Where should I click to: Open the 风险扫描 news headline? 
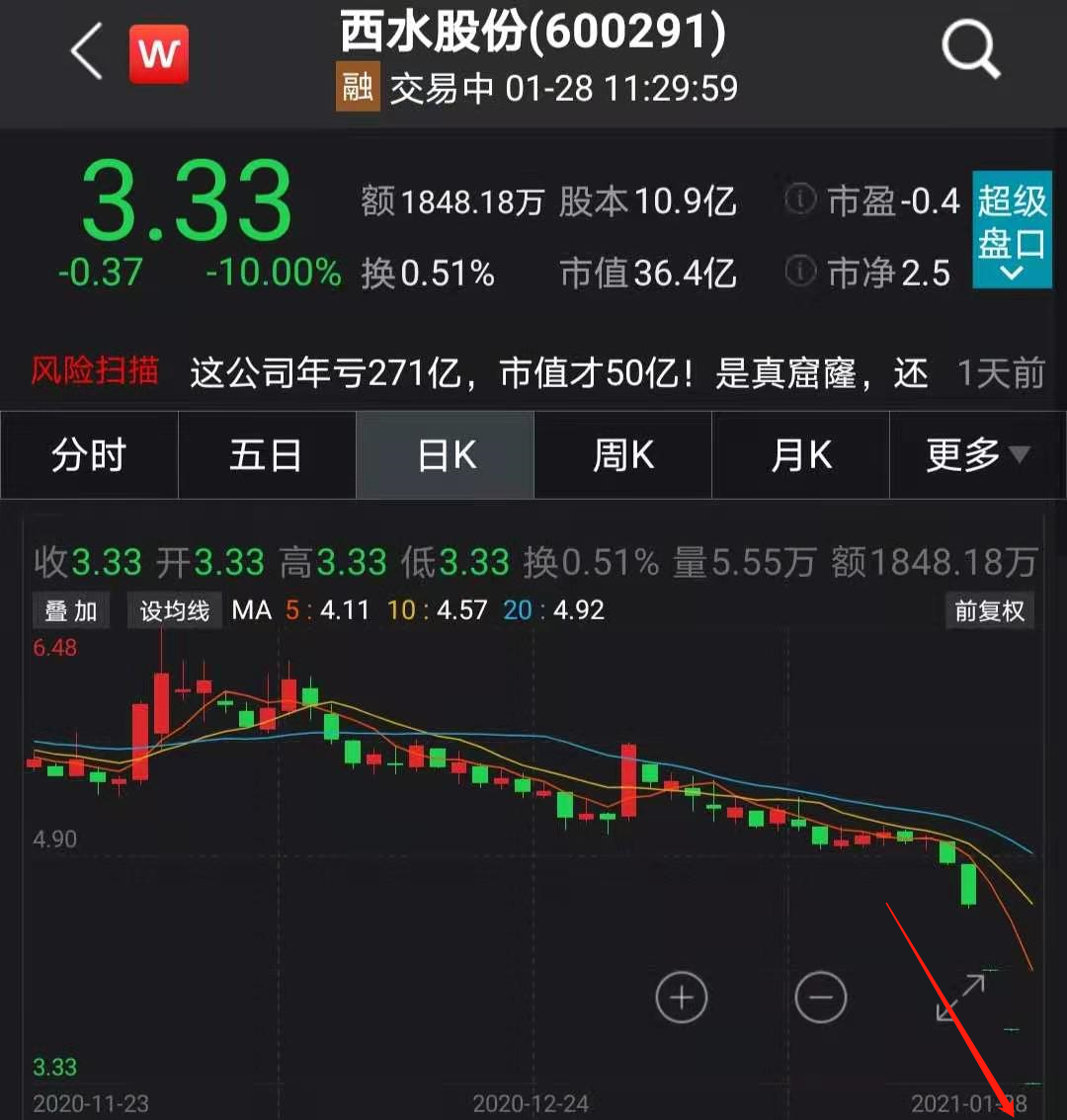click(x=558, y=373)
